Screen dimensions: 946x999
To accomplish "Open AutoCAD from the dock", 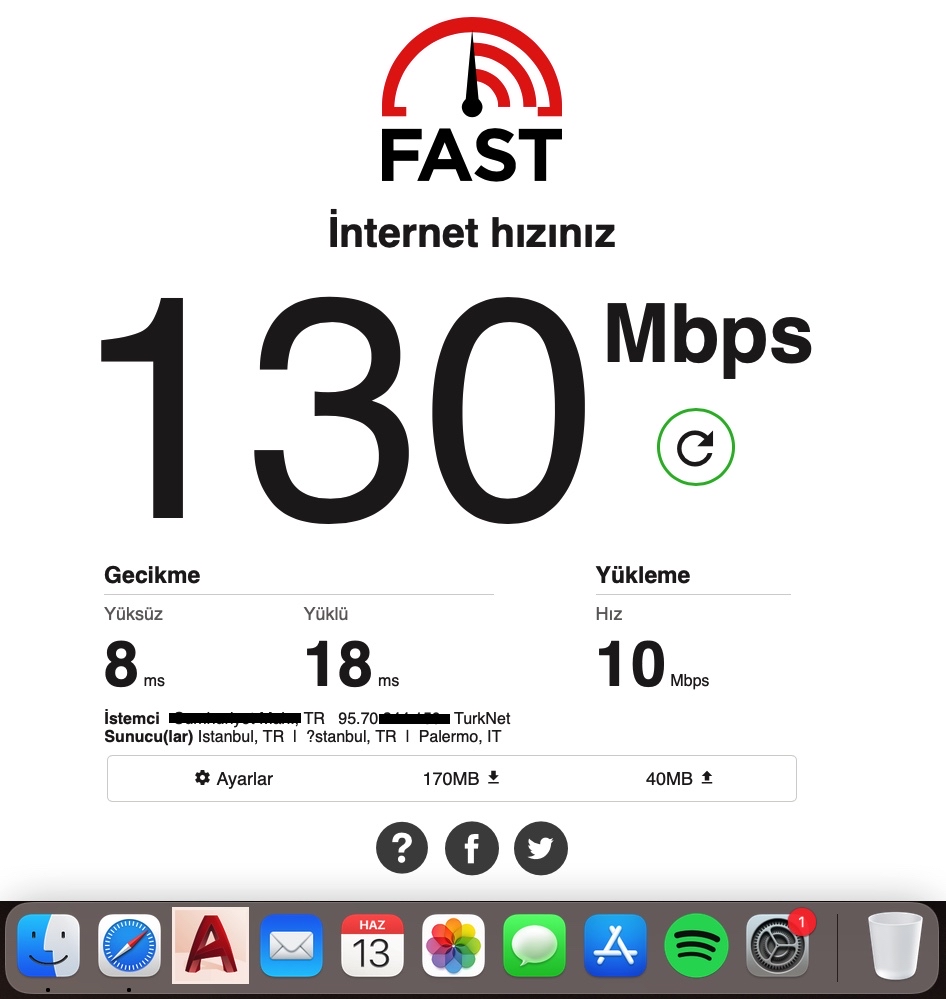I will tap(210, 945).
